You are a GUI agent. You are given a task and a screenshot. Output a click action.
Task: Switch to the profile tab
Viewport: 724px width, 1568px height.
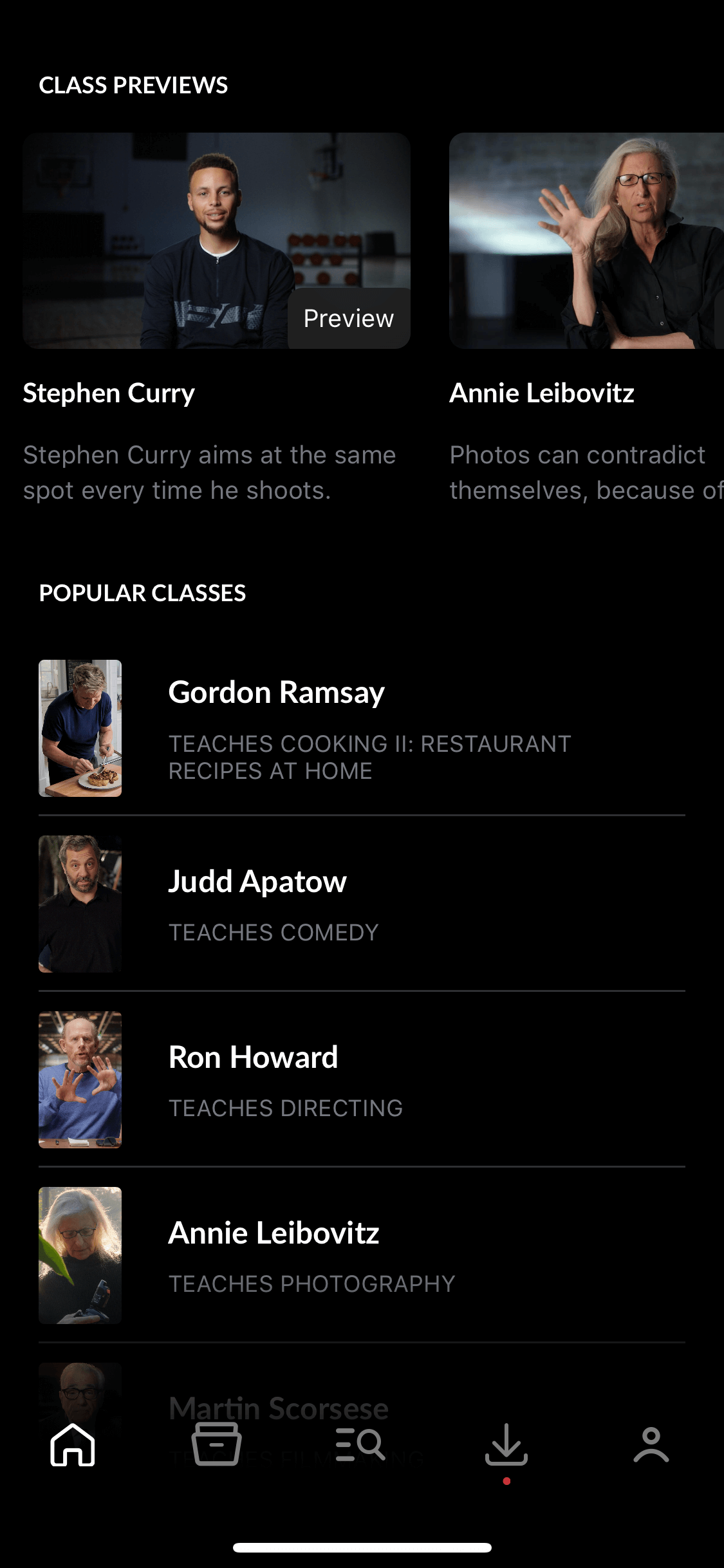coord(651,1444)
